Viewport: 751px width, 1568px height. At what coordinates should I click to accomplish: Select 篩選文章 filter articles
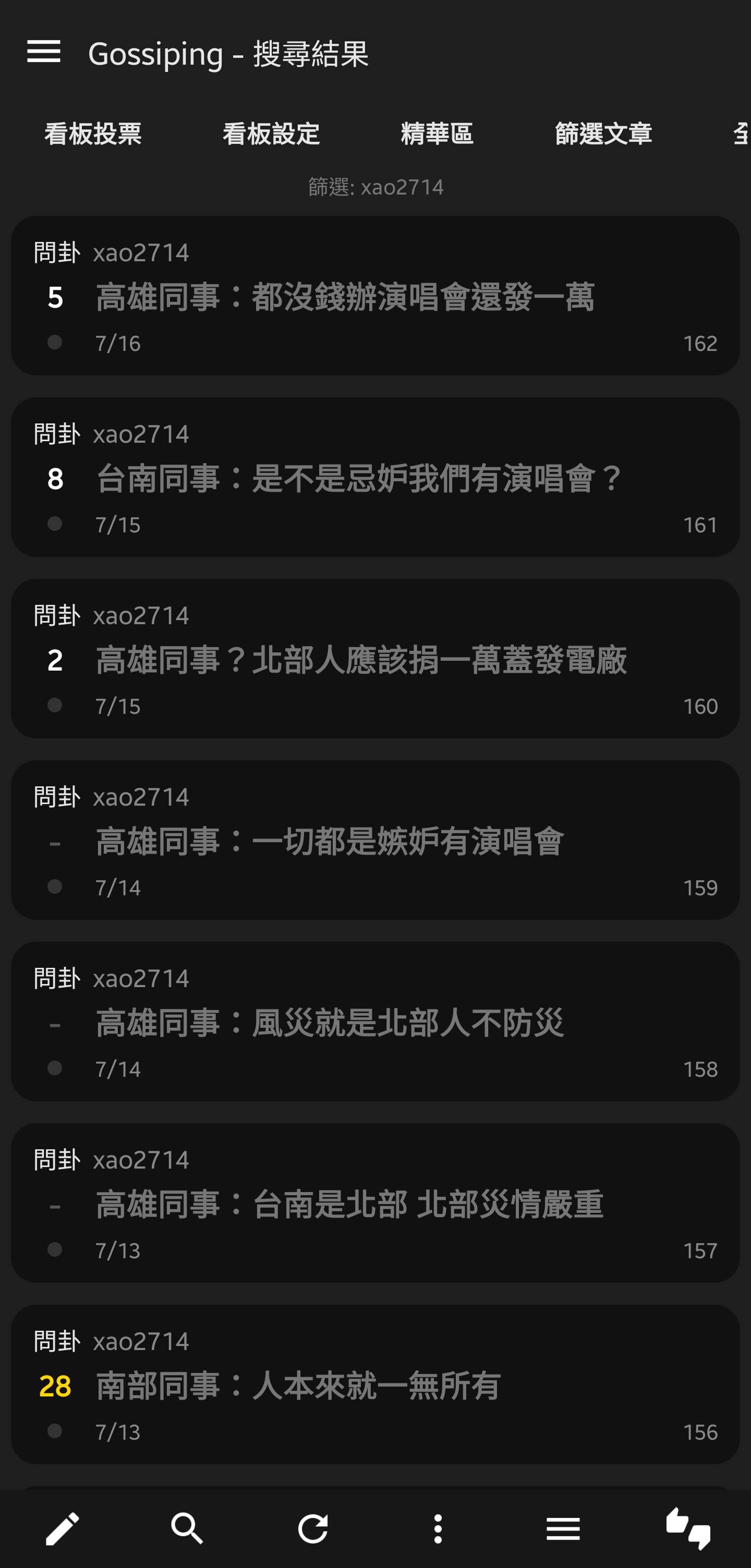click(x=604, y=134)
